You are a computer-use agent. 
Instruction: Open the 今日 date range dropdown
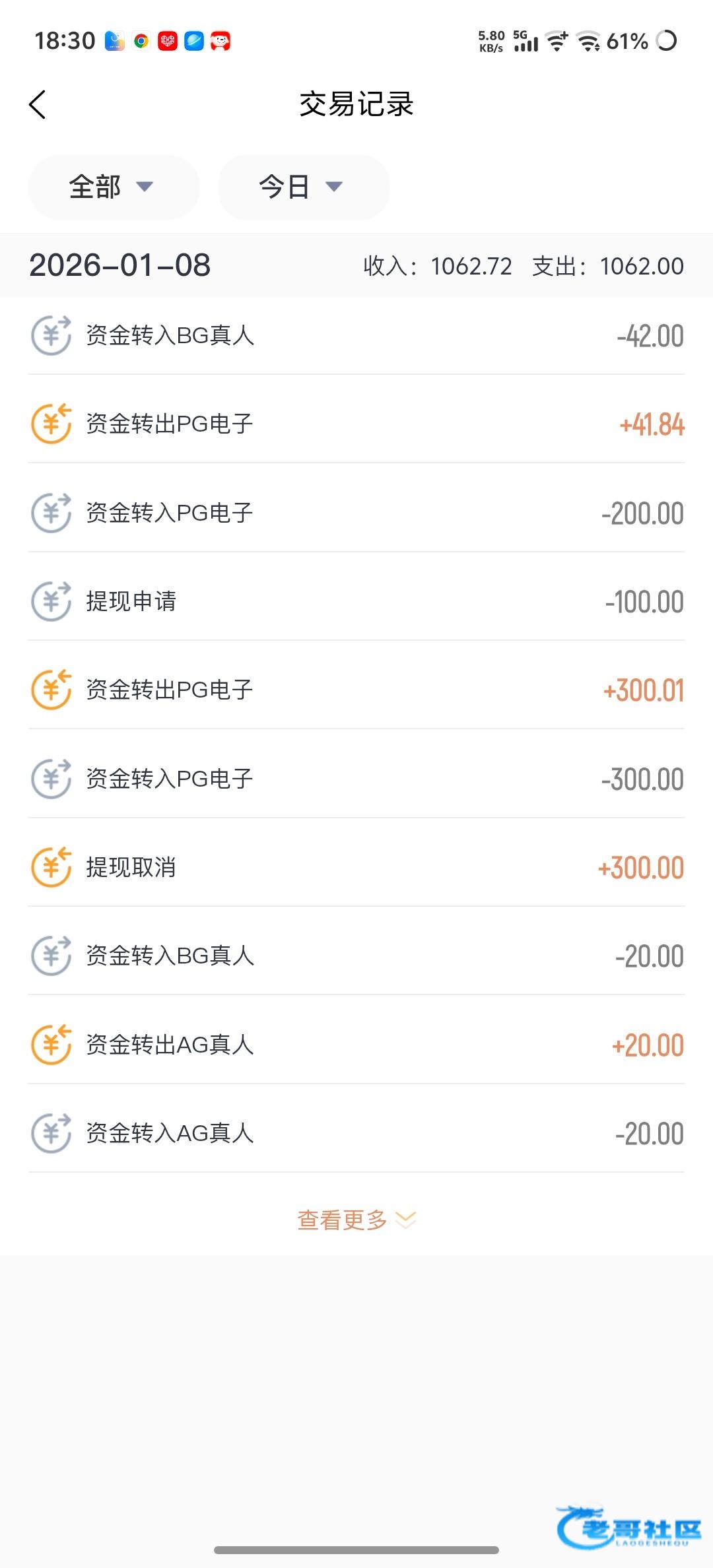point(303,187)
